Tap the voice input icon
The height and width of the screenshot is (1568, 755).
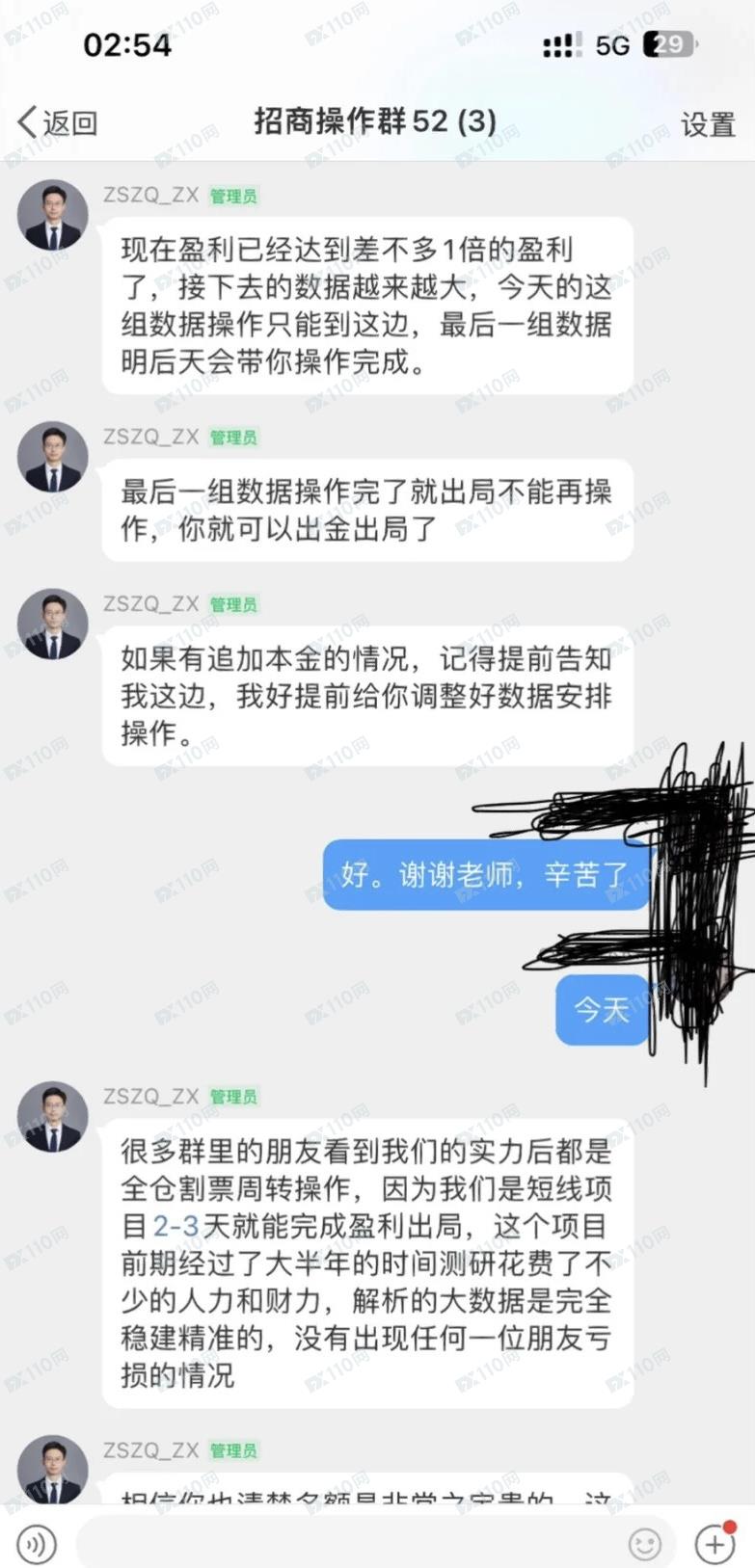click(x=37, y=1544)
